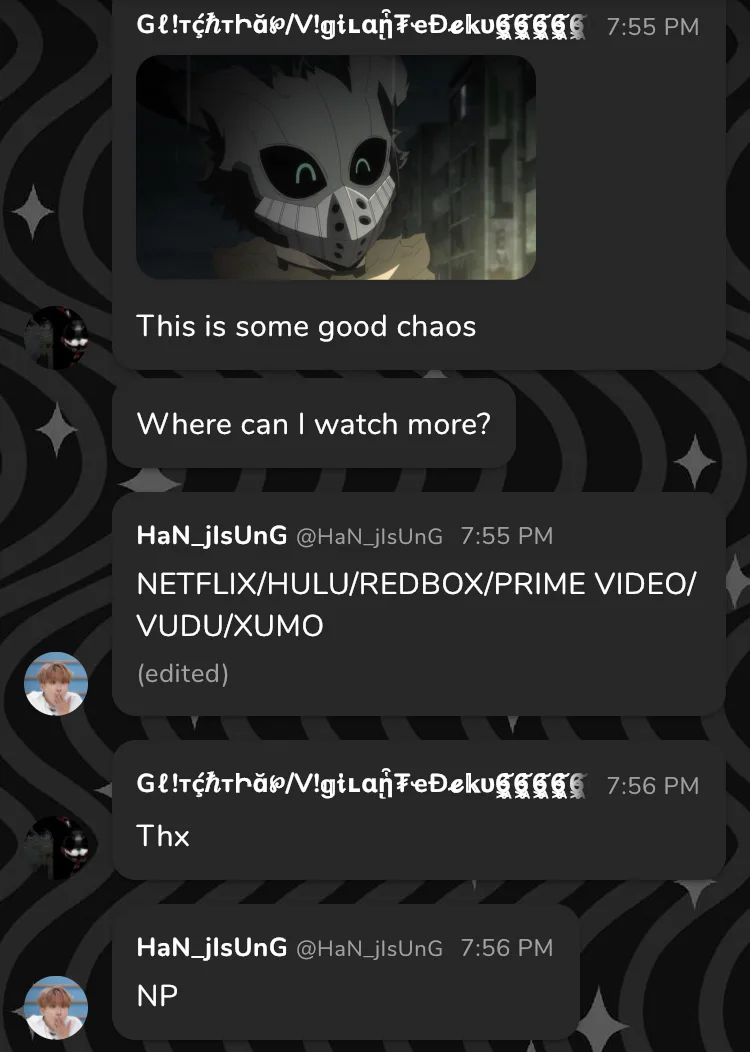Tap the avatar beside "This is some good chaos"
750x1052 pixels.
(x=55, y=337)
